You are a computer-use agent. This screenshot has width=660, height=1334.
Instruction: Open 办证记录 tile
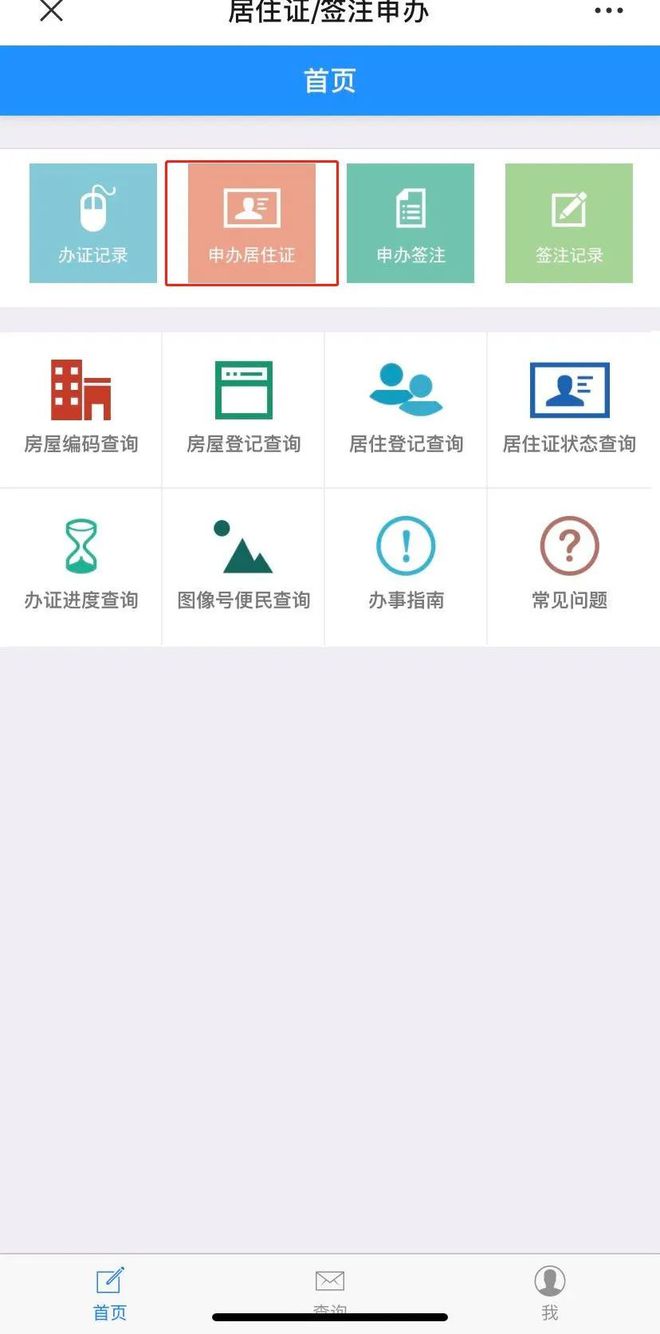click(x=93, y=223)
